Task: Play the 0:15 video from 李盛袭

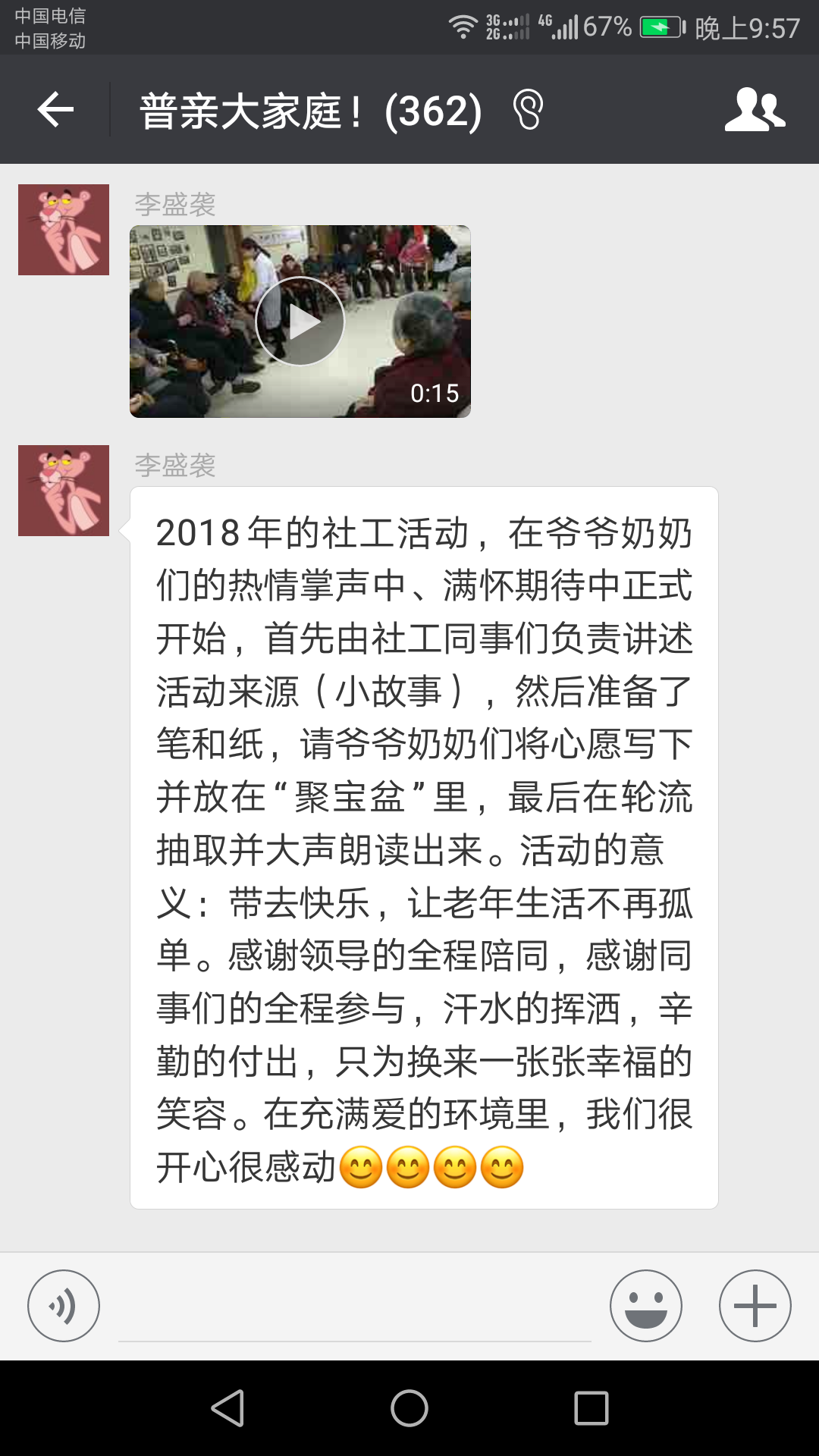Action: click(x=300, y=322)
